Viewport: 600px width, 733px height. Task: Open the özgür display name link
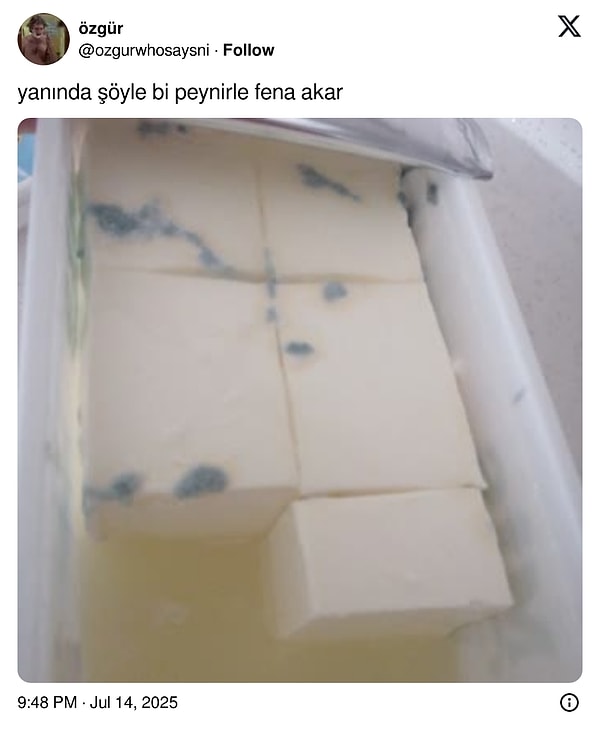click(x=101, y=29)
